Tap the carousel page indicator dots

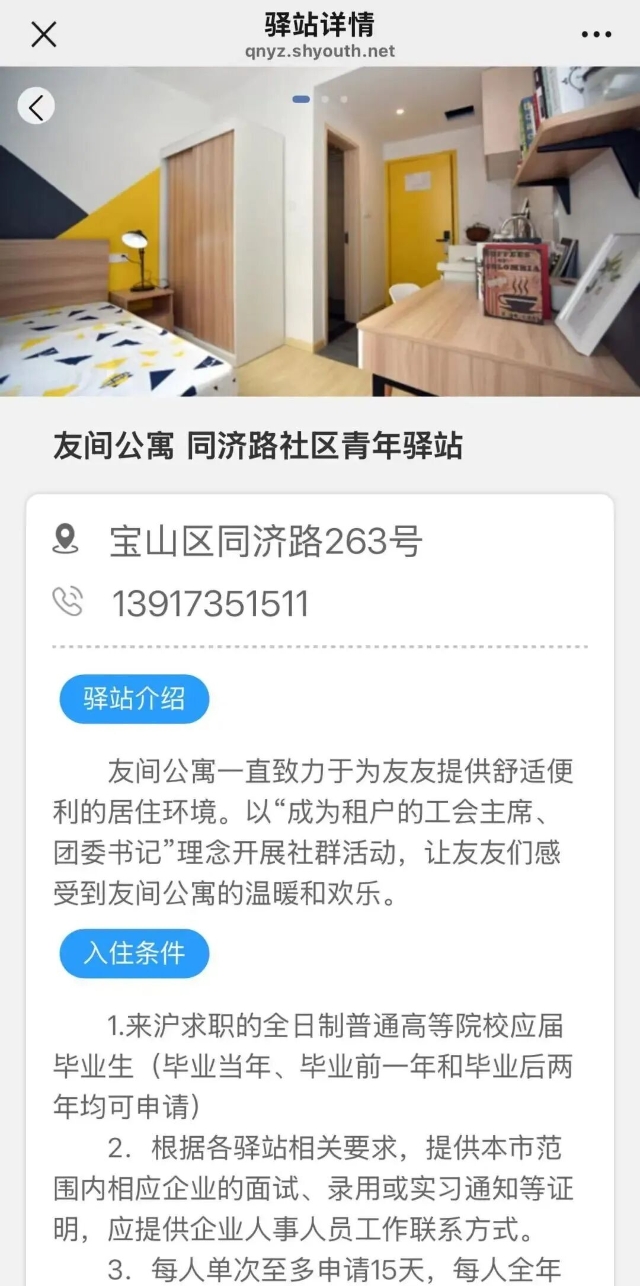click(x=320, y=99)
